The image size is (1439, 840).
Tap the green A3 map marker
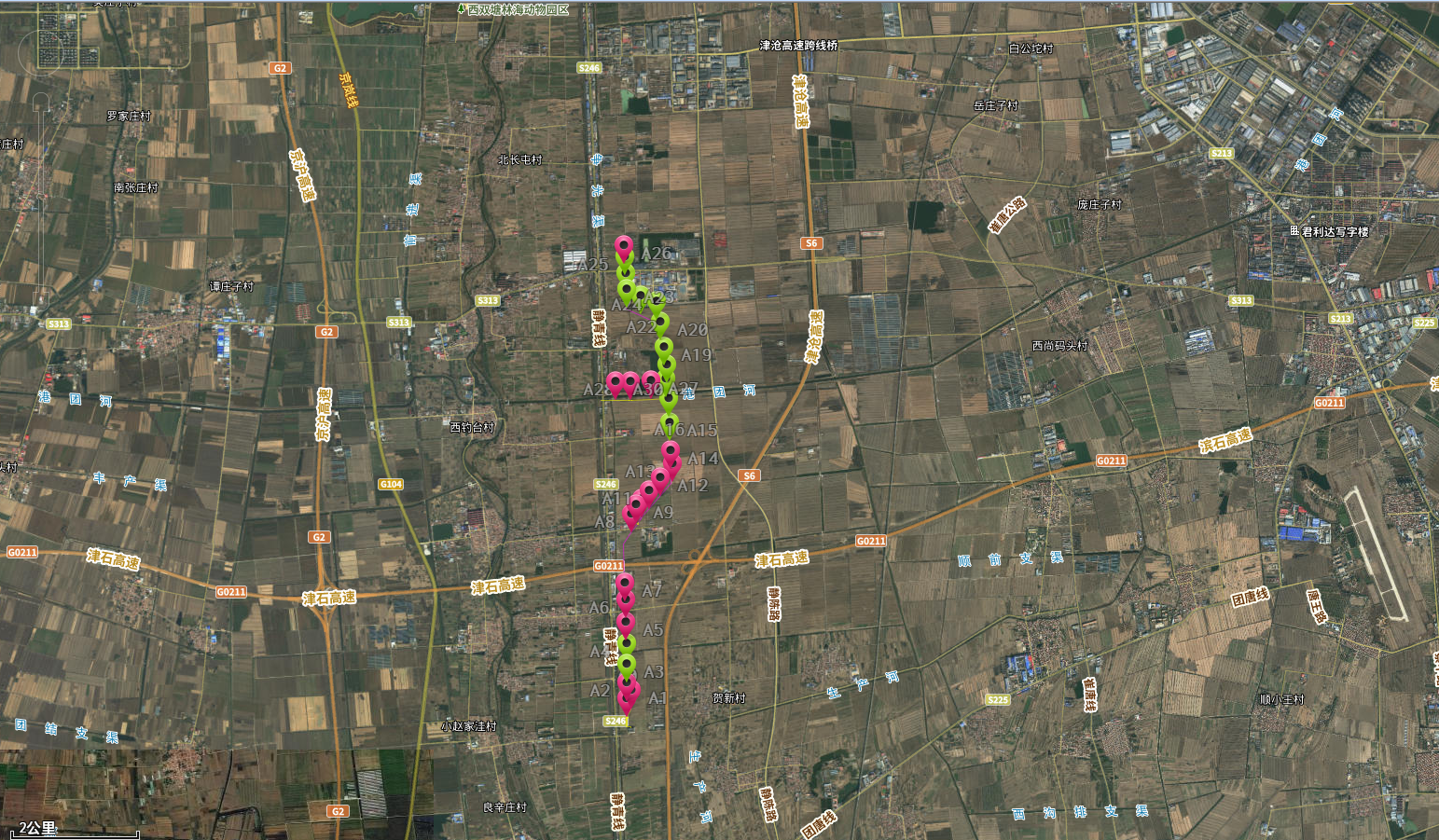tap(627, 665)
